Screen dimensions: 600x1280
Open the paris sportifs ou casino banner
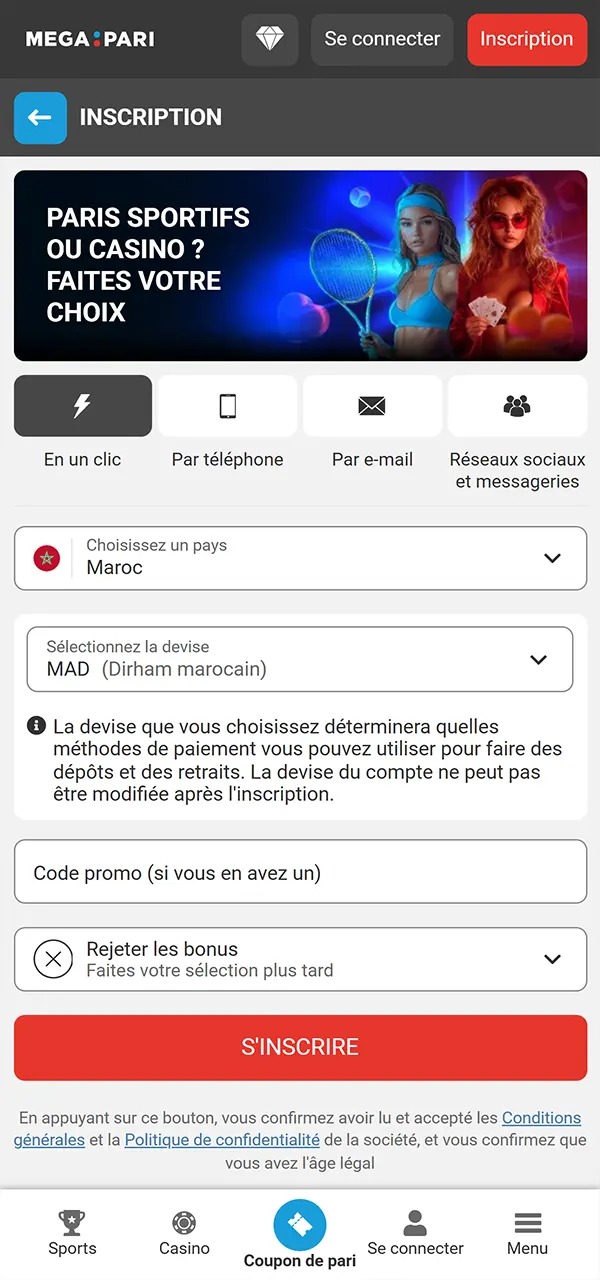(300, 265)
